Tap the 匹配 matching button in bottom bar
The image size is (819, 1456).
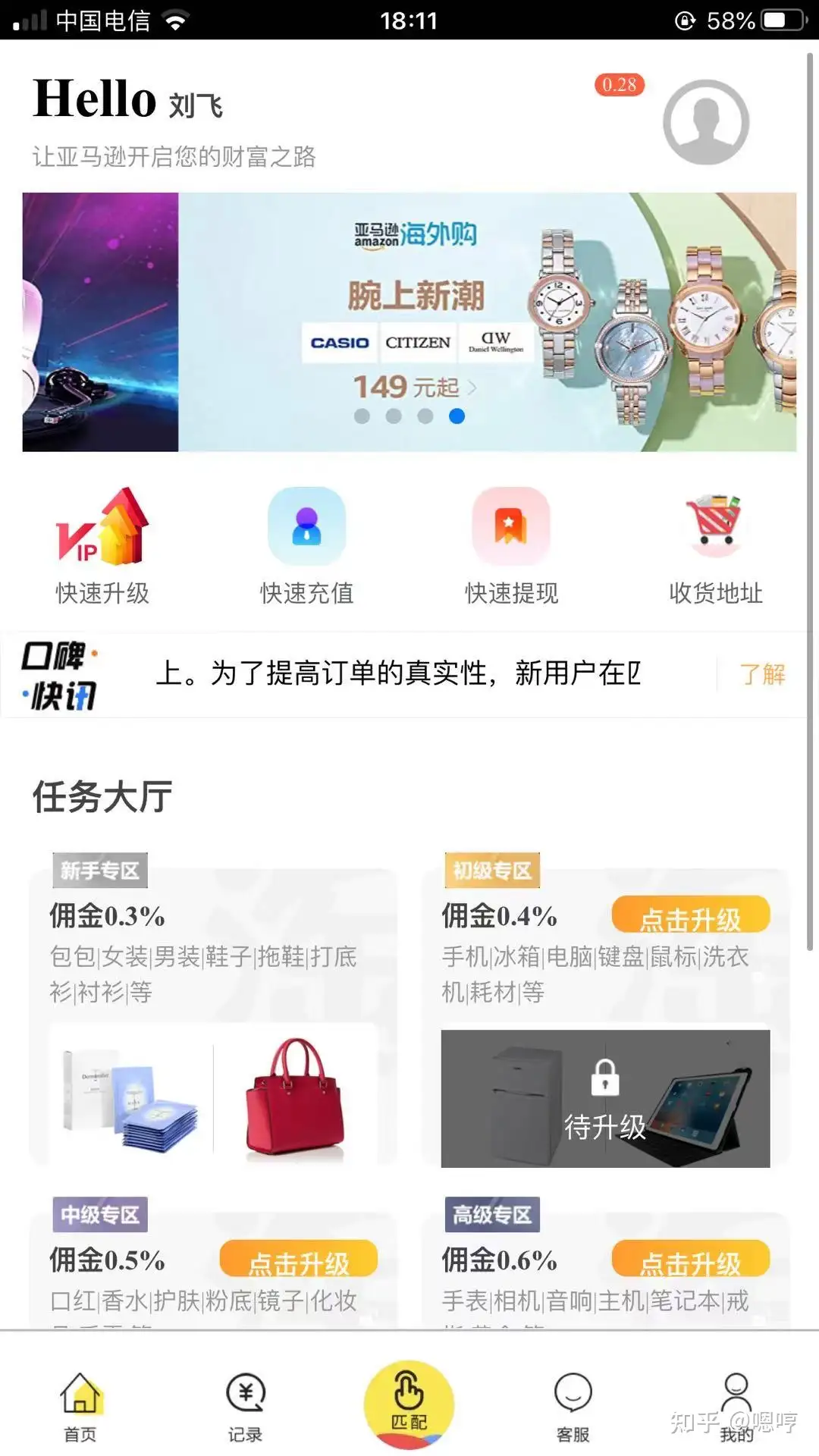(408, 1403)
